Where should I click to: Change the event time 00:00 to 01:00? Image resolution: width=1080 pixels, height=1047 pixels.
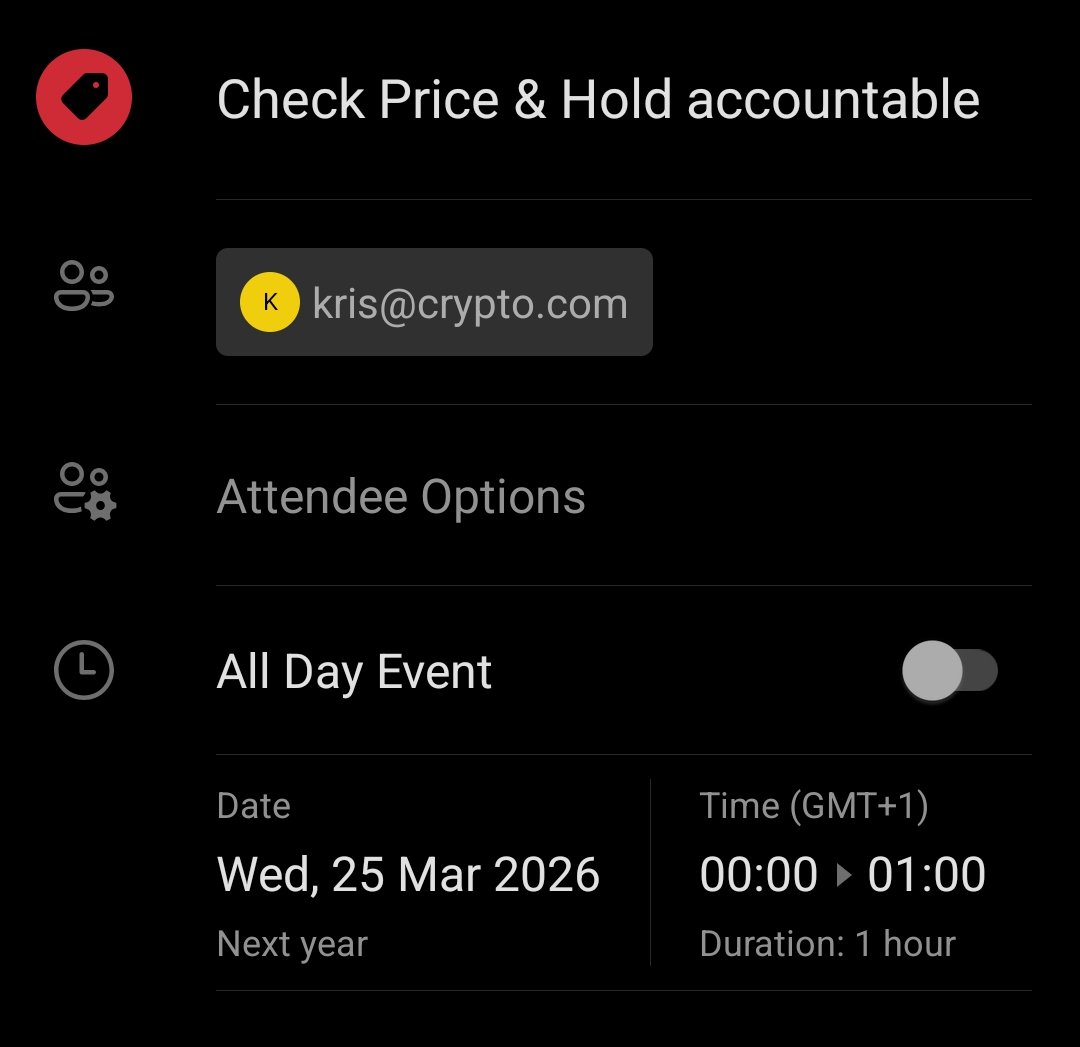(x=842, y=875)
